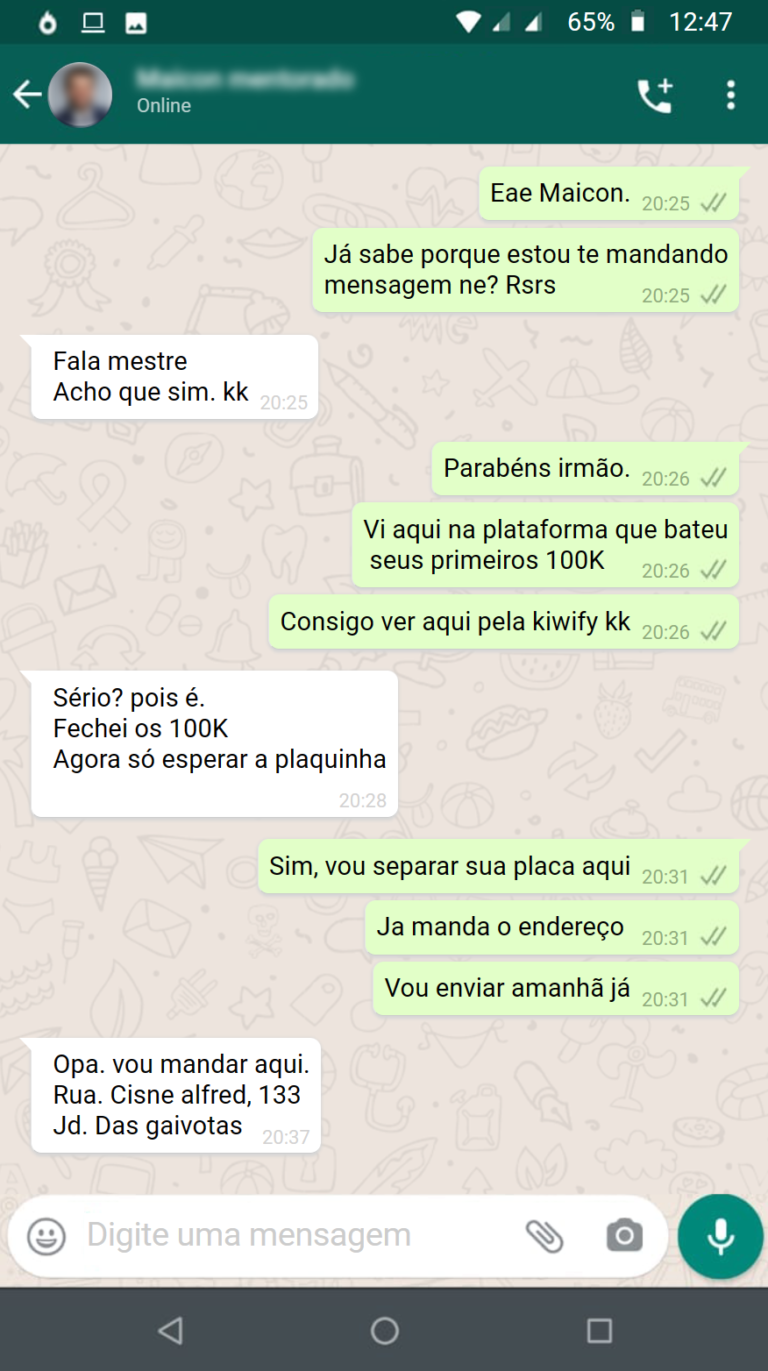Go back to the chat list
The height and width of the screenshot is (1371, 768).
click(x=27, y=95)
